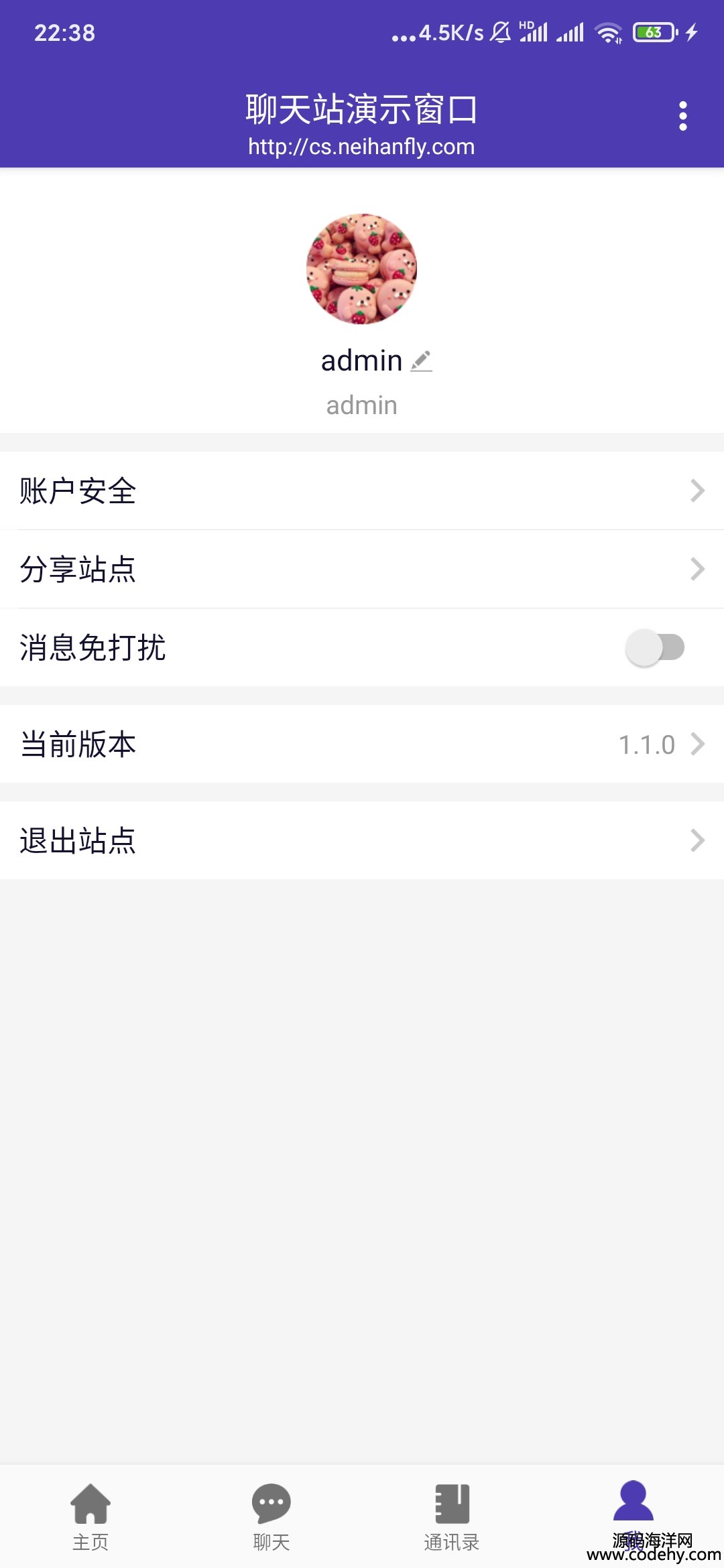Enable the 消息免打扰 switch
Viewport: 724px width, 1568px height.
(x=655, y=647)
